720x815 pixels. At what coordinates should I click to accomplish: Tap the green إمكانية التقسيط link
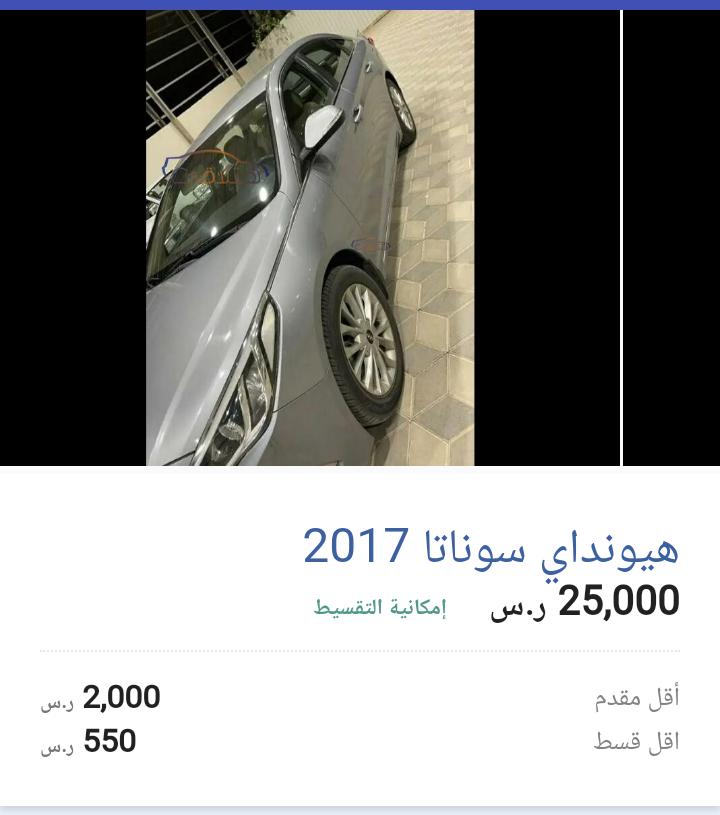pyautogui.click(x=380, y=607)
